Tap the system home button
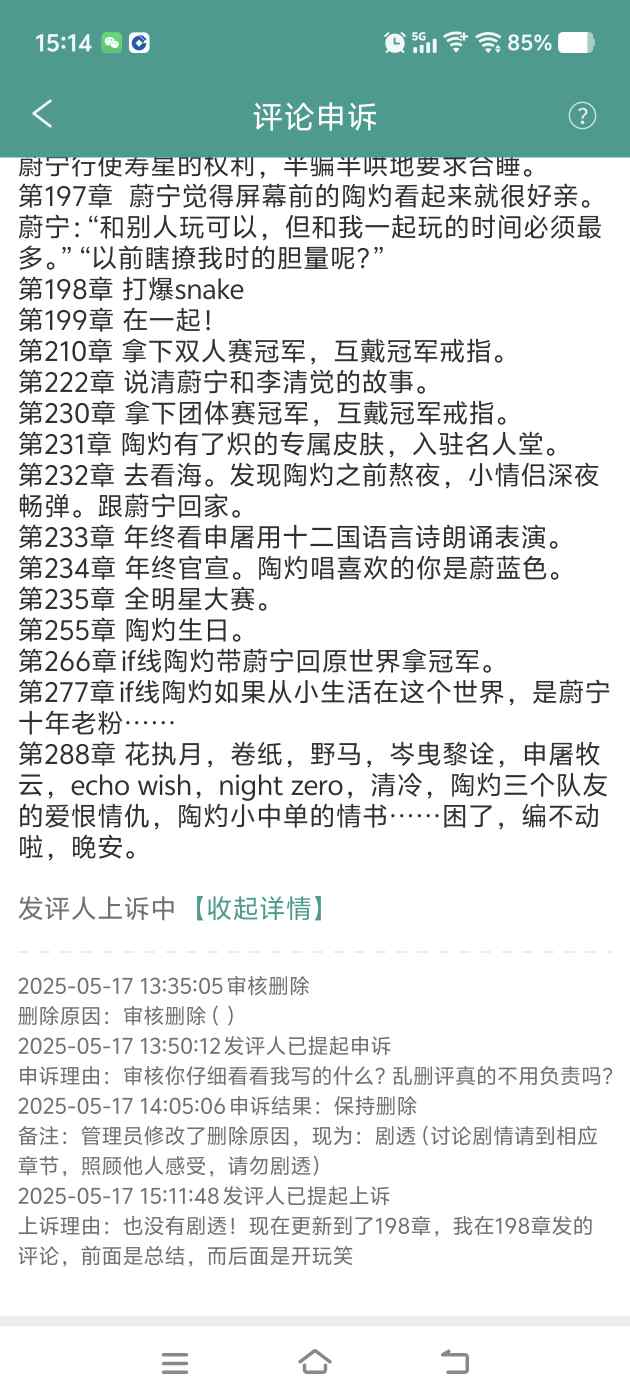This screenshot has width=630, height=1400. (x=315, y=1362)
